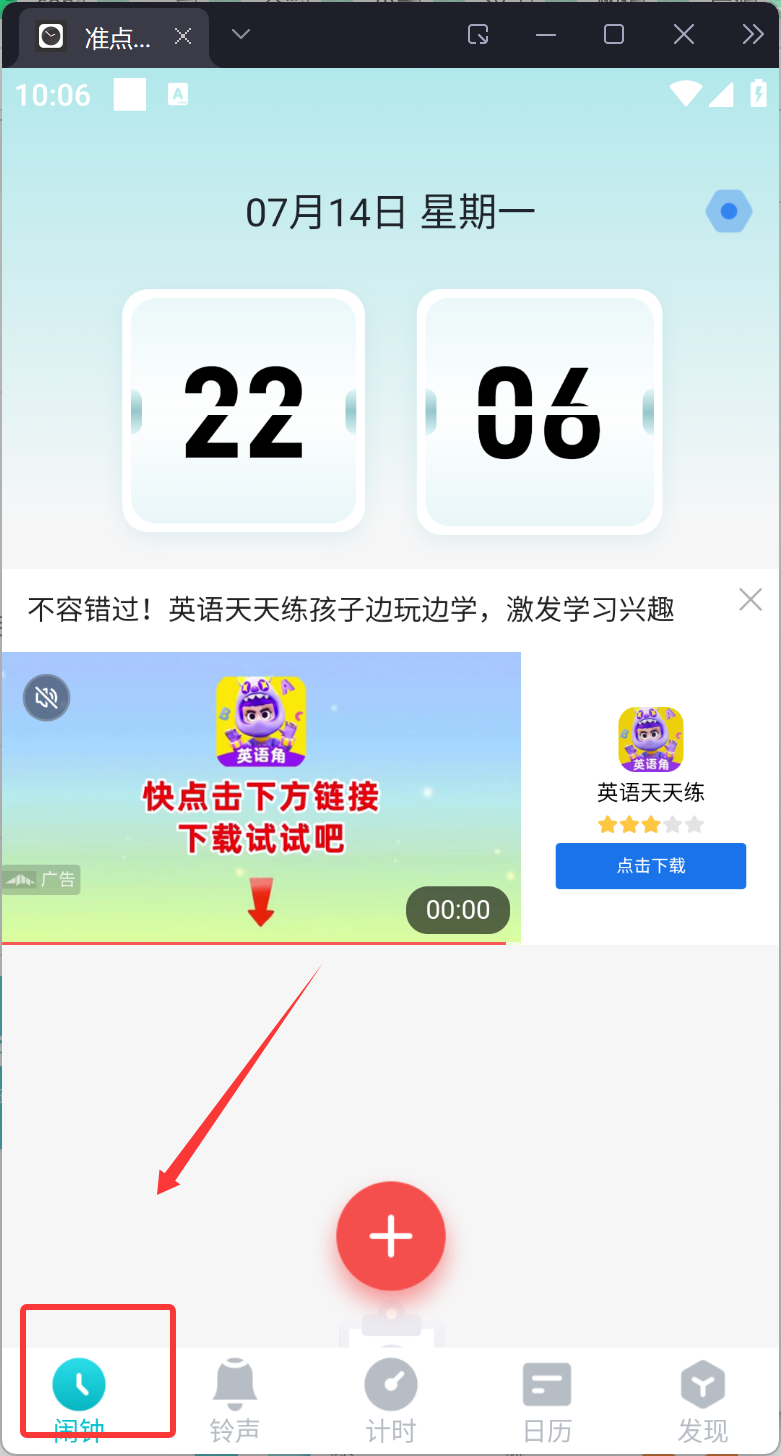This screenshot has width=781, height=1456.
Task: Open the 计时 timer tab
Action: 390,1398
